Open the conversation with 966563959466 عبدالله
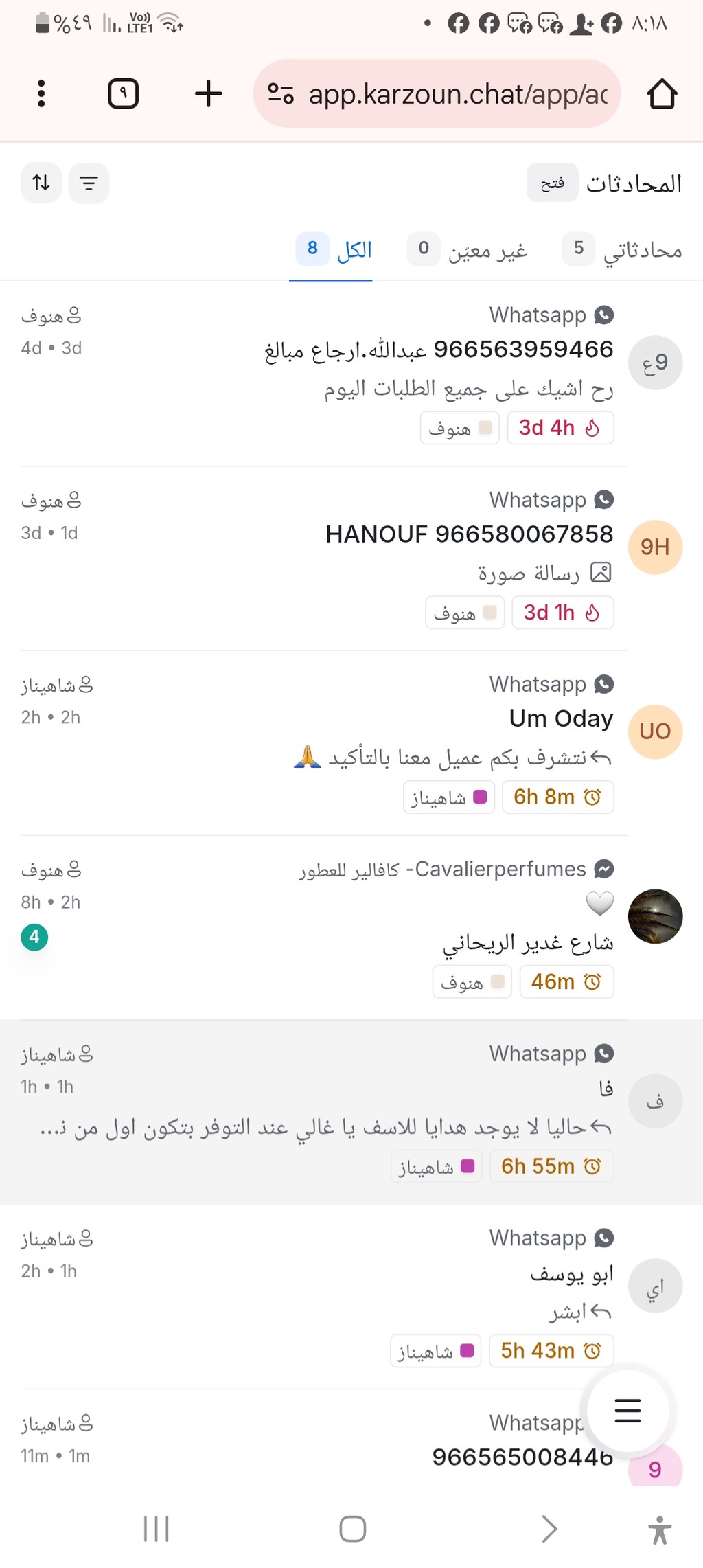 [x=438, y=350]
